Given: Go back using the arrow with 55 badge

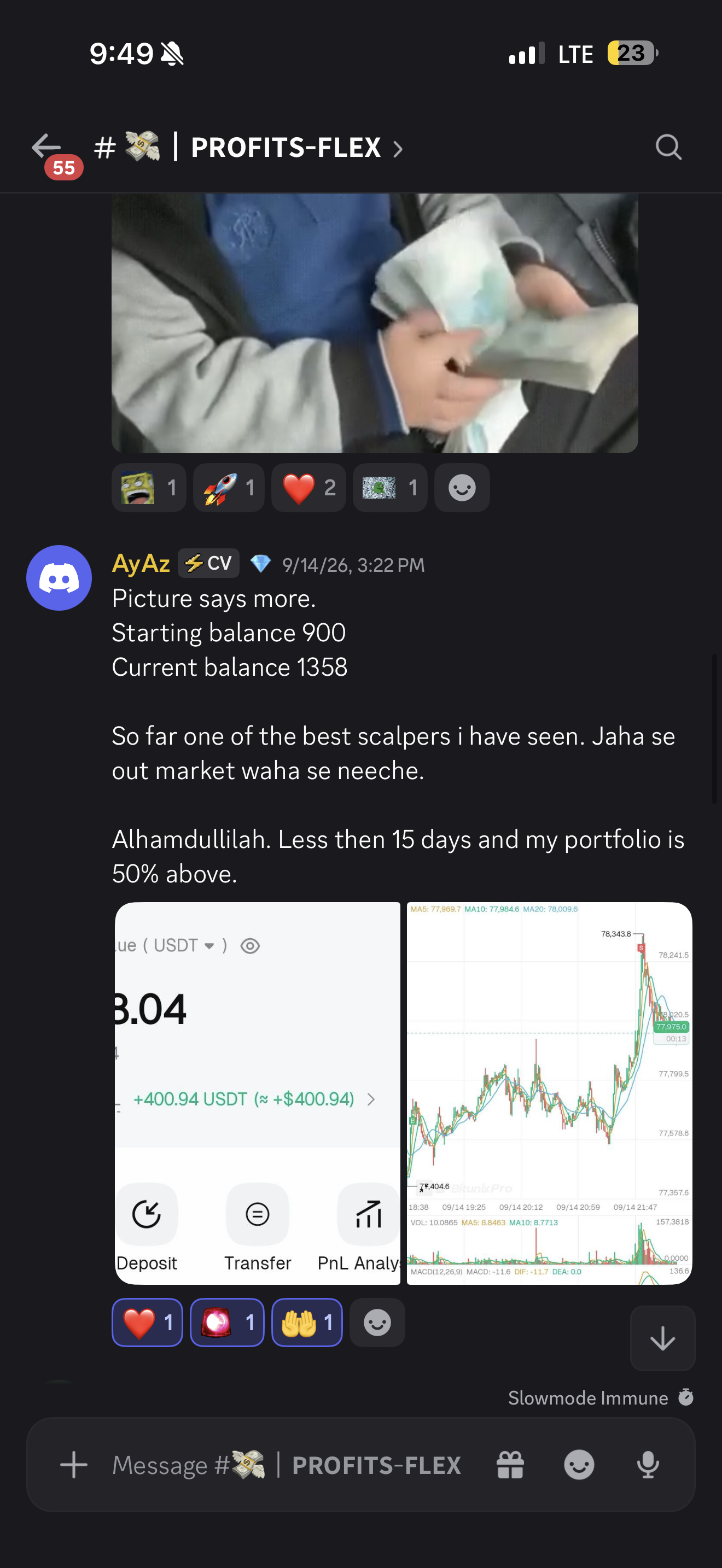Looking at the screenshot, I should 47,147.
